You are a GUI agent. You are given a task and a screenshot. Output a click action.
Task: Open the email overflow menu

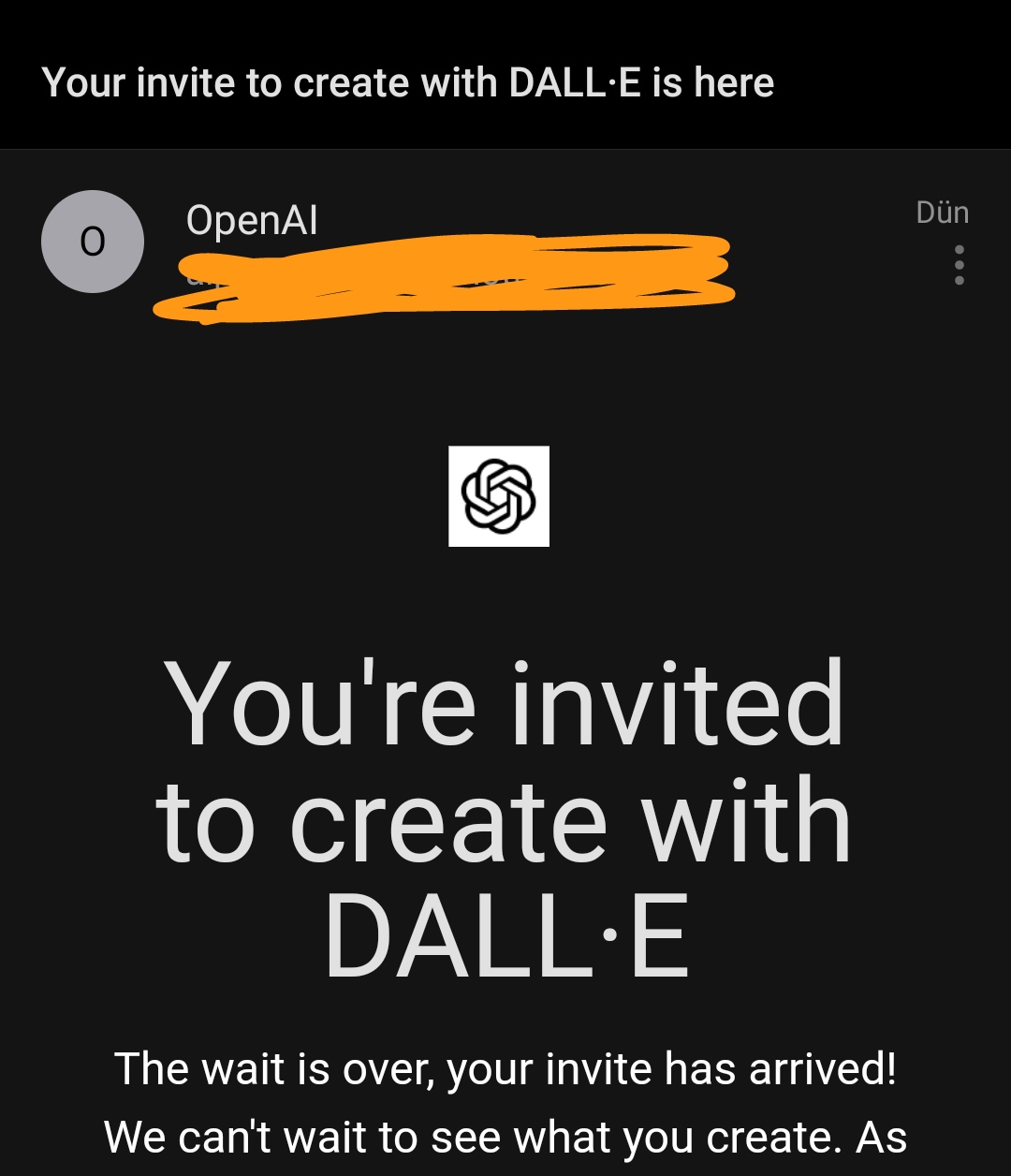coord(959,265)
